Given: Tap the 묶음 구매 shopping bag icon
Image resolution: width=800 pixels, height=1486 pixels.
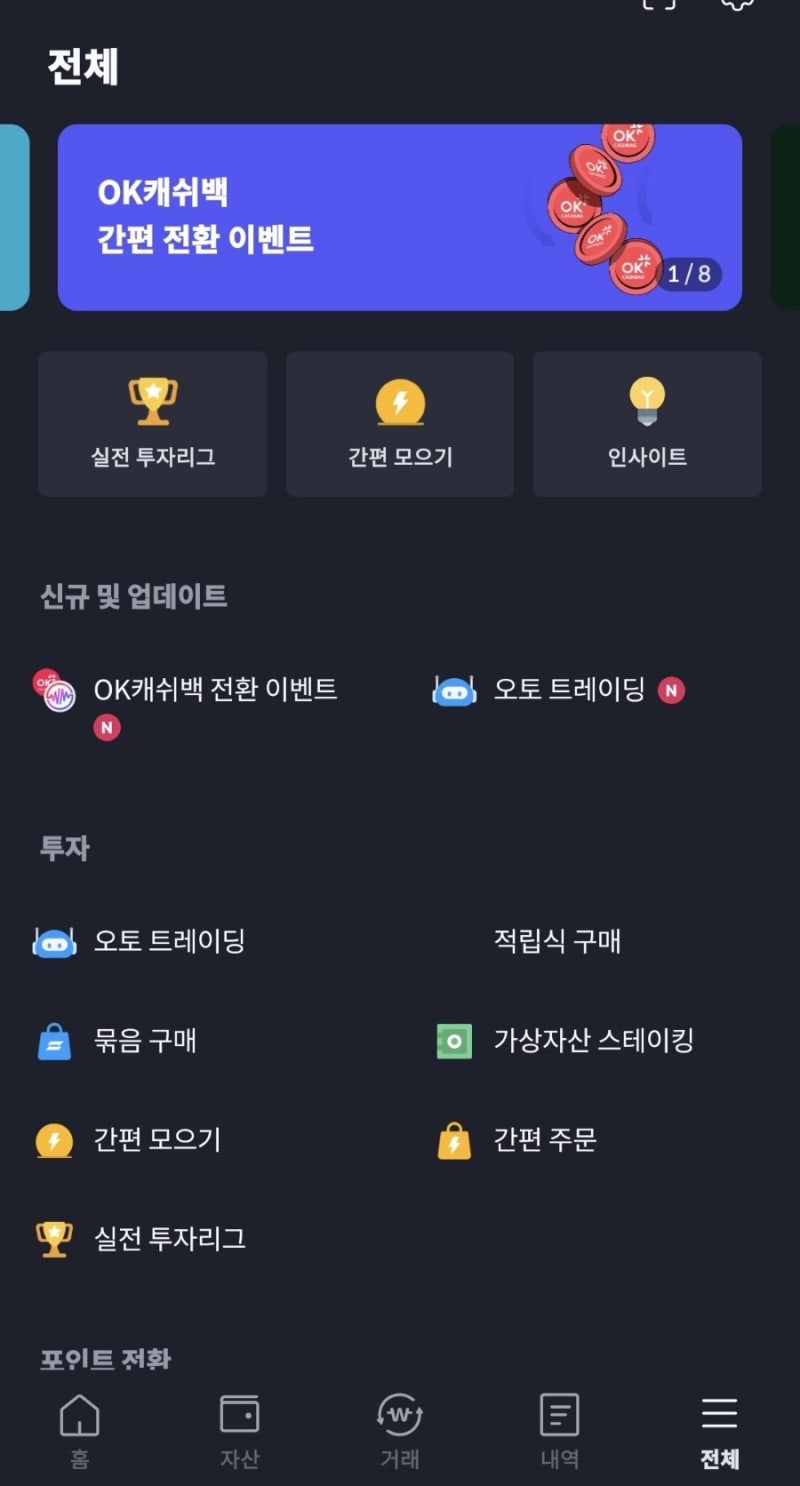Looking at the screenshot, I should click(x=52, y=1041).
